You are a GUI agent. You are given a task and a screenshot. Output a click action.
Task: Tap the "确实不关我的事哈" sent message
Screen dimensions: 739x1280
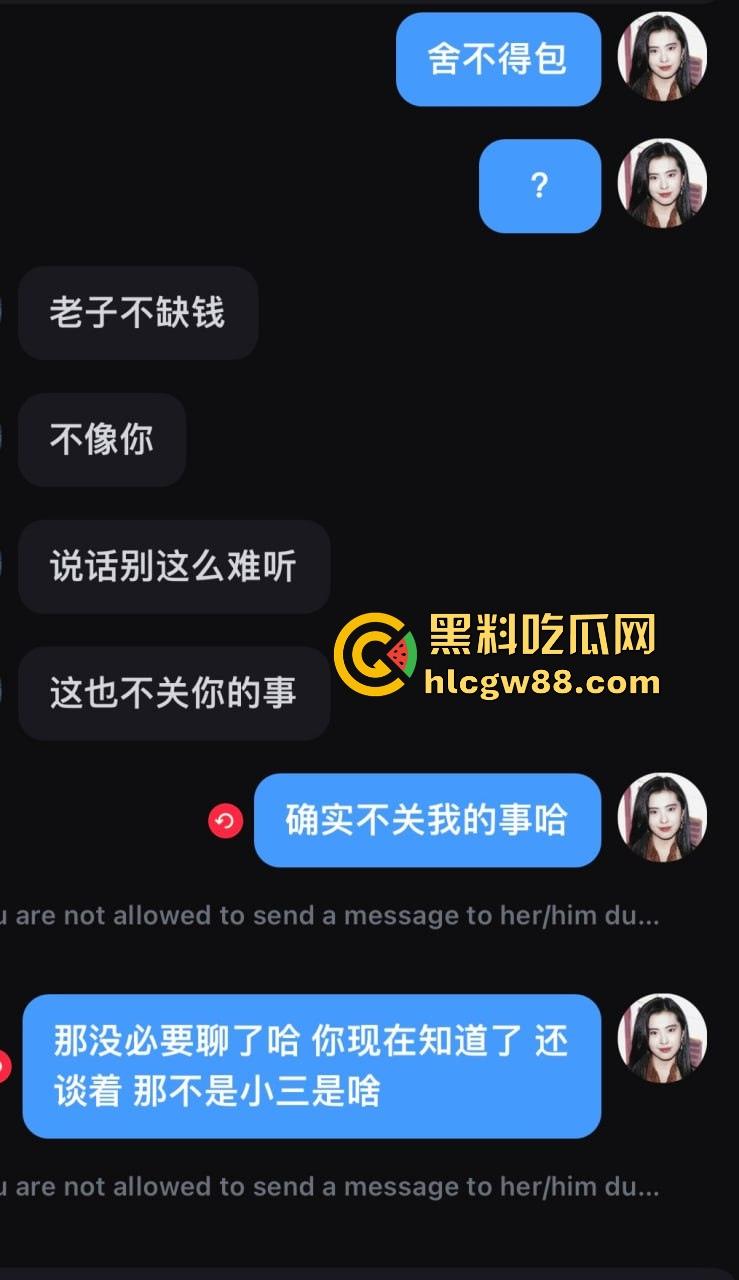click(427, 820)
